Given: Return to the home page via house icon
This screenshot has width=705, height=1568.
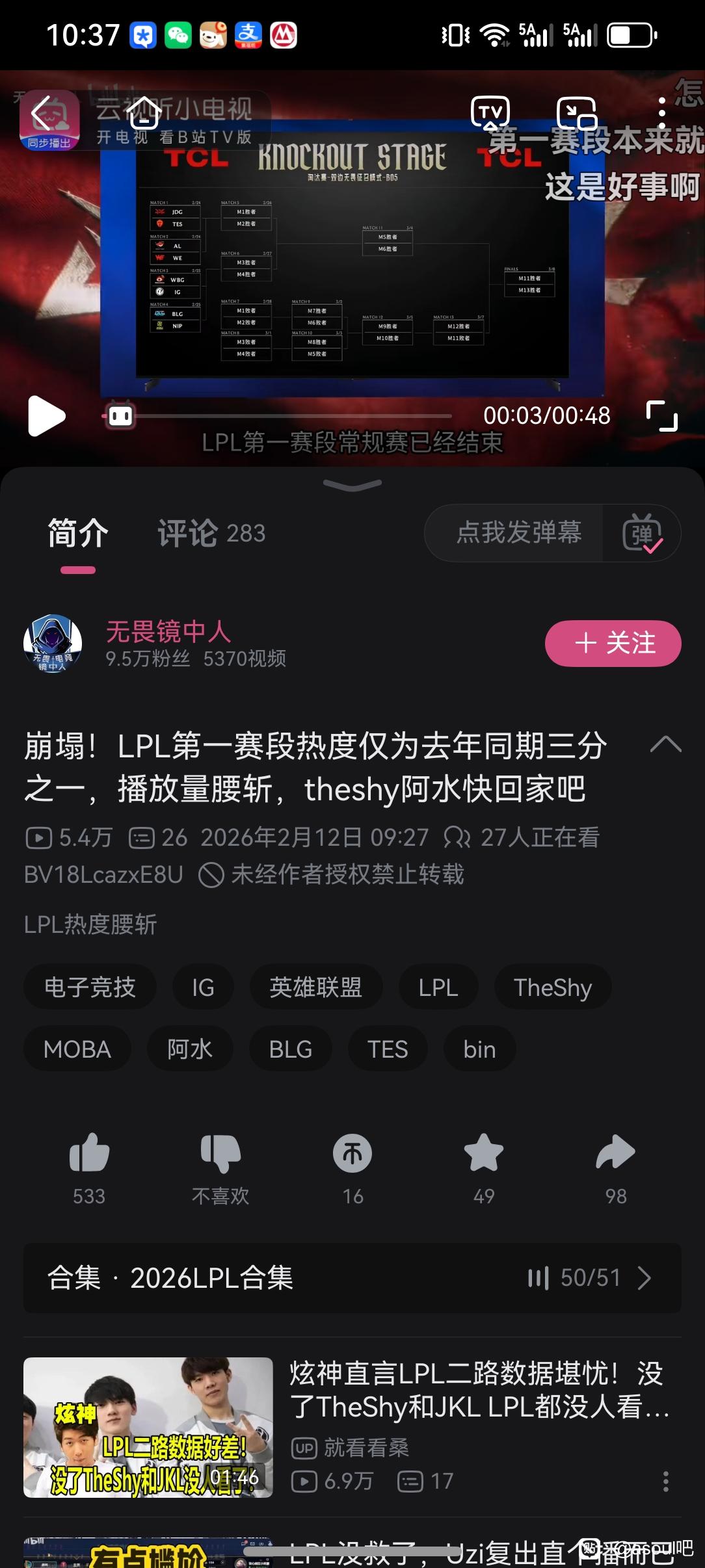Looking at the screenshot, I should (144, 114).
